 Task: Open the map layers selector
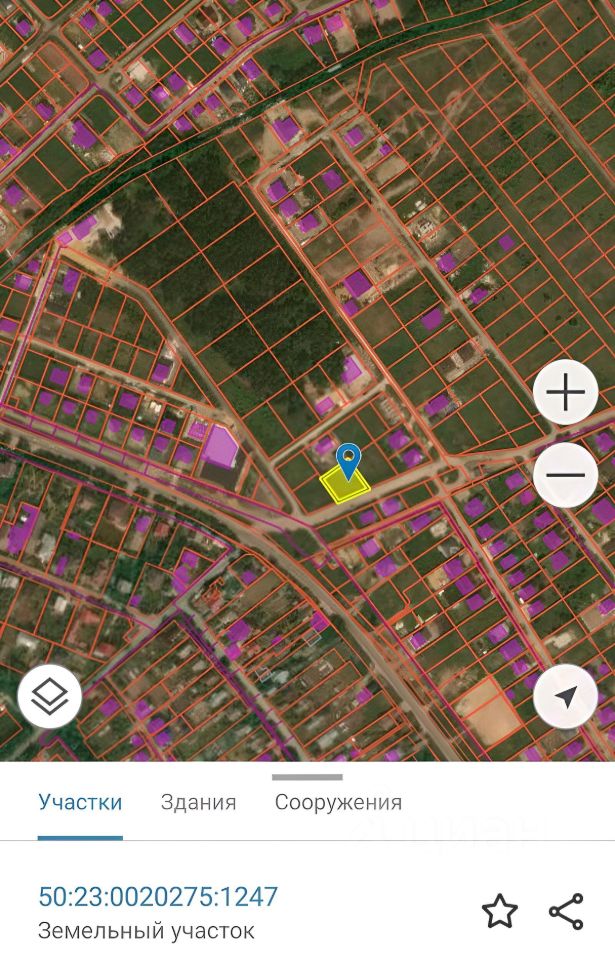click(x=50, y=696)
